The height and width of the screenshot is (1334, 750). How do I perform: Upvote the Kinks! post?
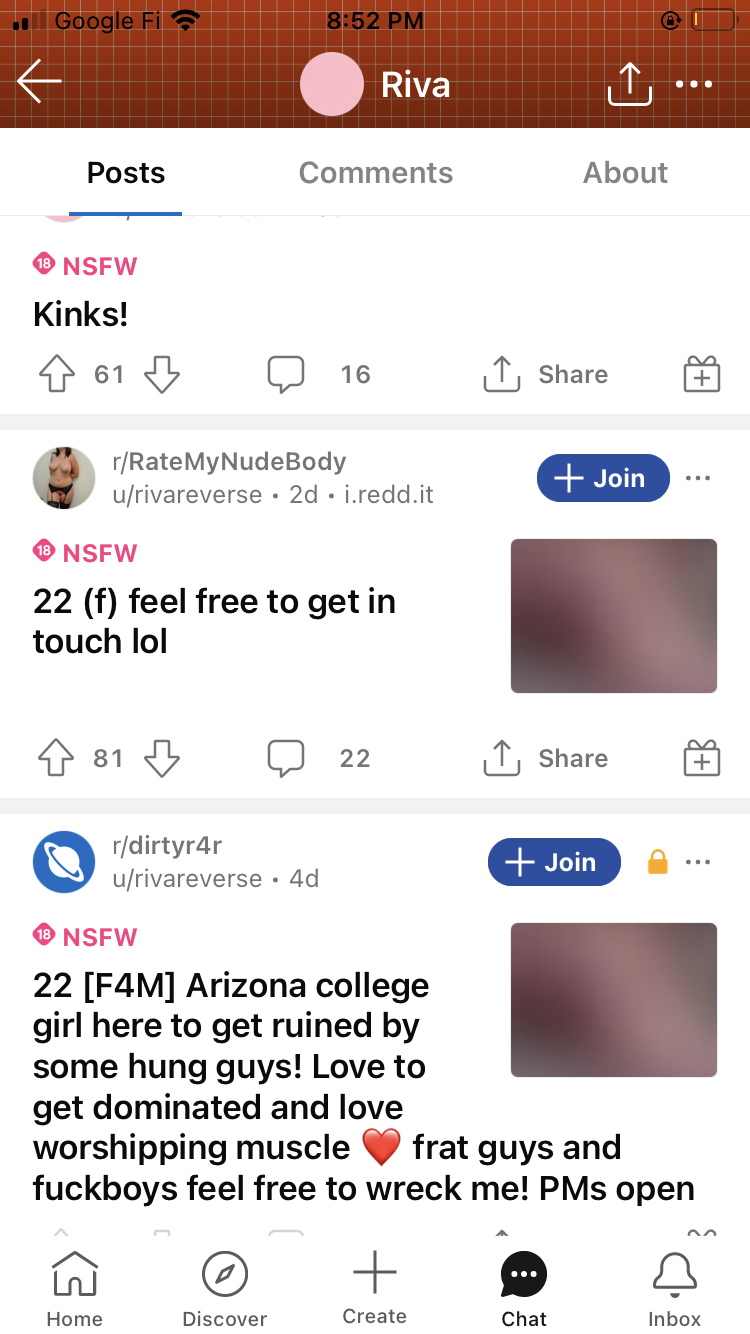click(x=56, y=375)
